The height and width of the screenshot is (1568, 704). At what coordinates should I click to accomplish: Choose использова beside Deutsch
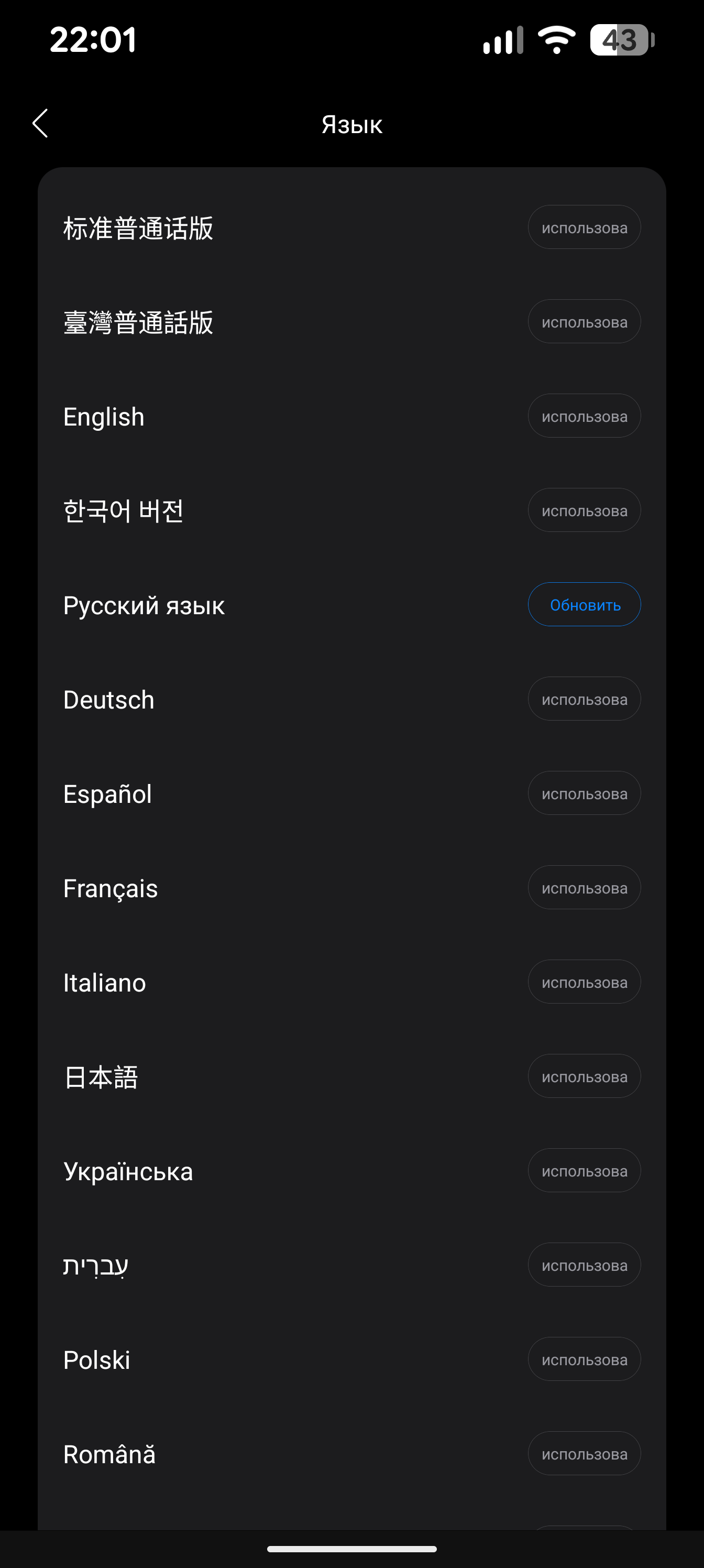(x=584, y=700)
